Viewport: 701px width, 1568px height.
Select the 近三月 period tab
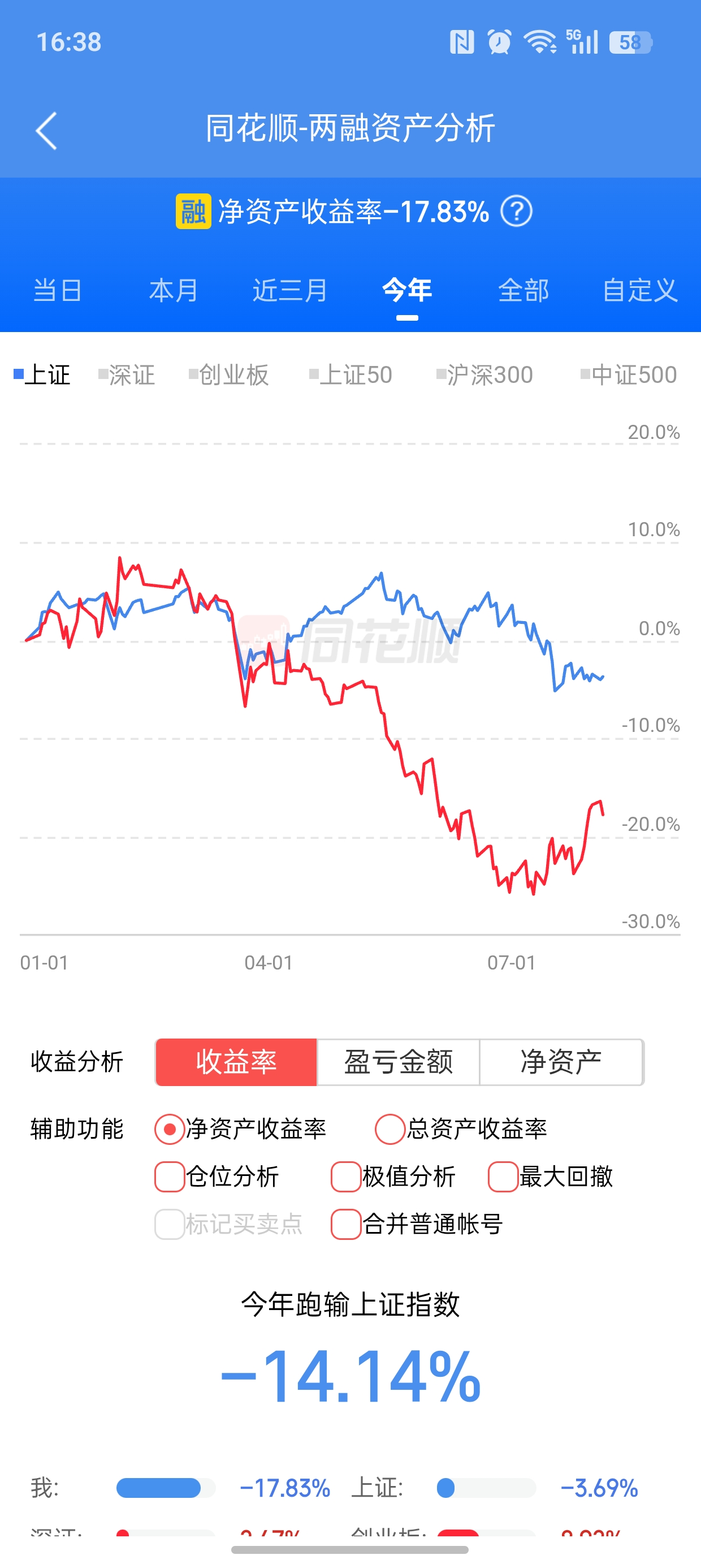[x=290, y=290]
